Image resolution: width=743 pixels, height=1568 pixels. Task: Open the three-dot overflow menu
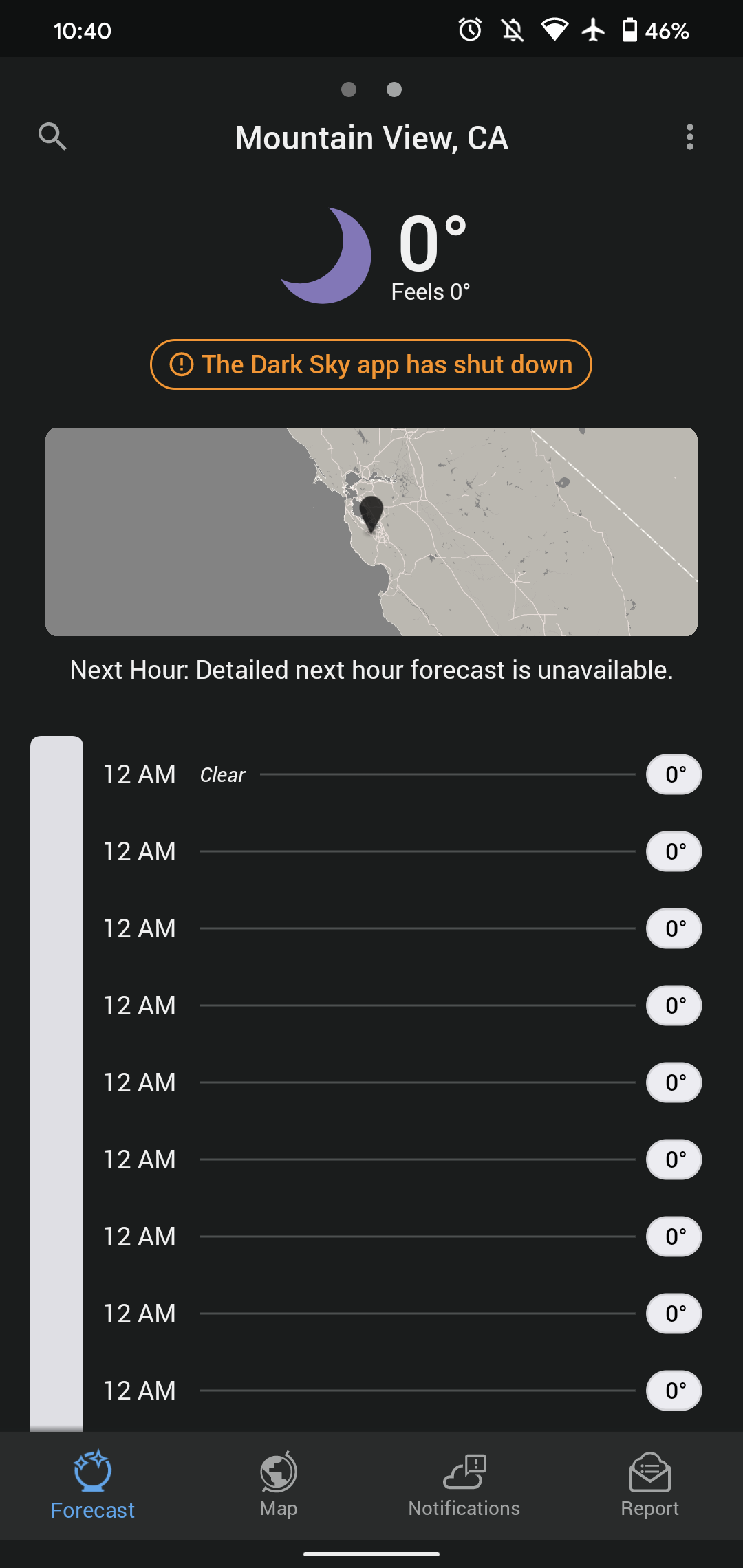pos(689,137)
